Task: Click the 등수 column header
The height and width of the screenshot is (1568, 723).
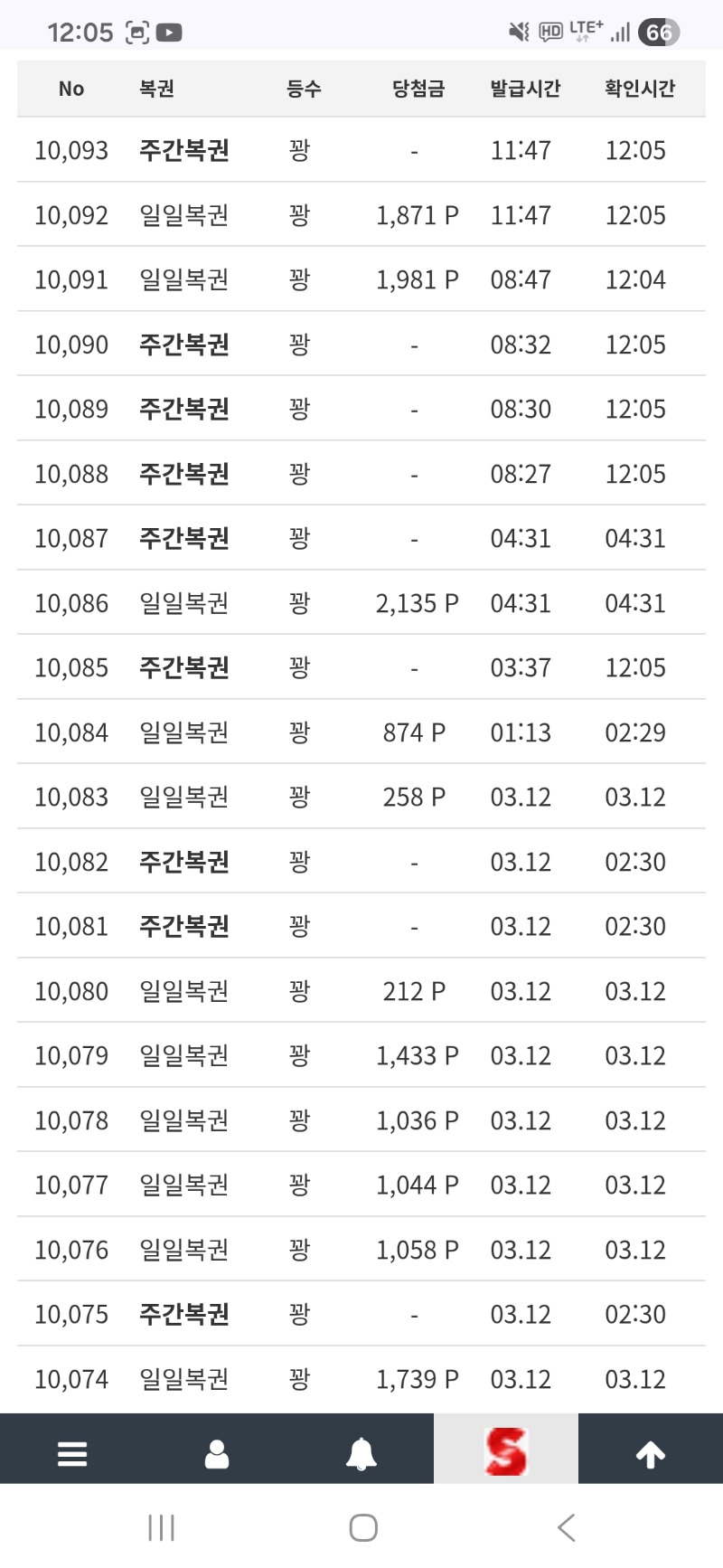Action: click(x=304, y=88)
